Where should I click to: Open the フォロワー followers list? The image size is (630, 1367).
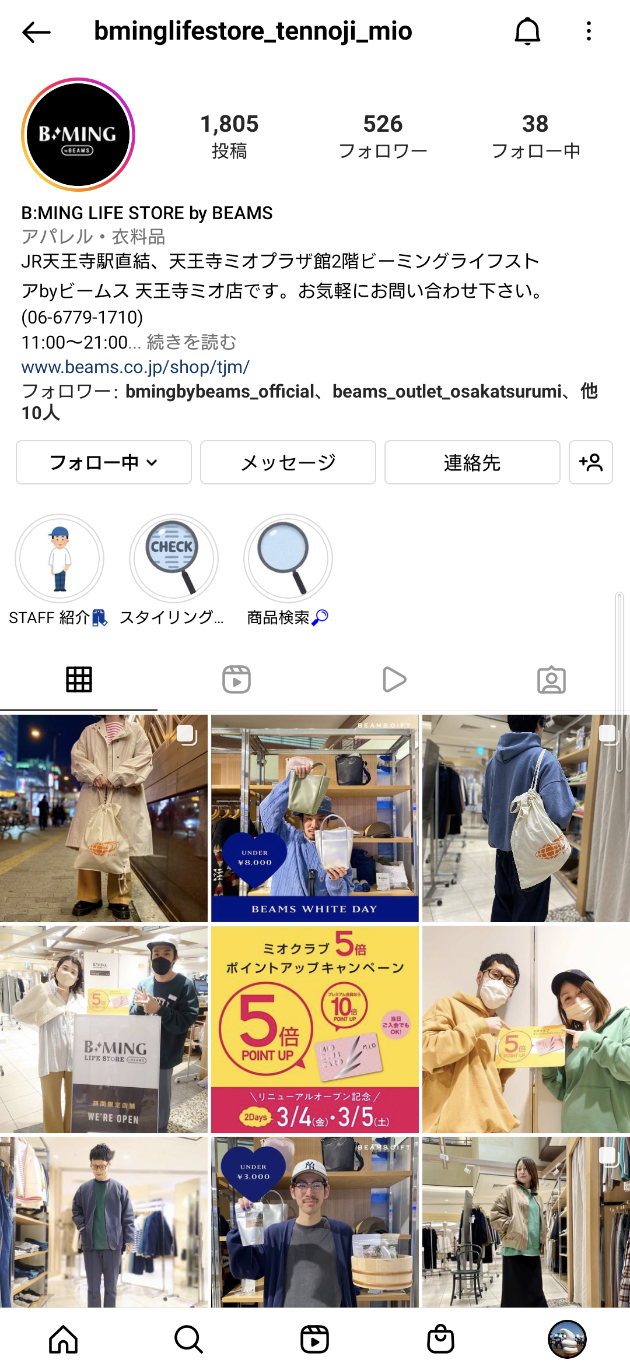[x=382, y=136]
